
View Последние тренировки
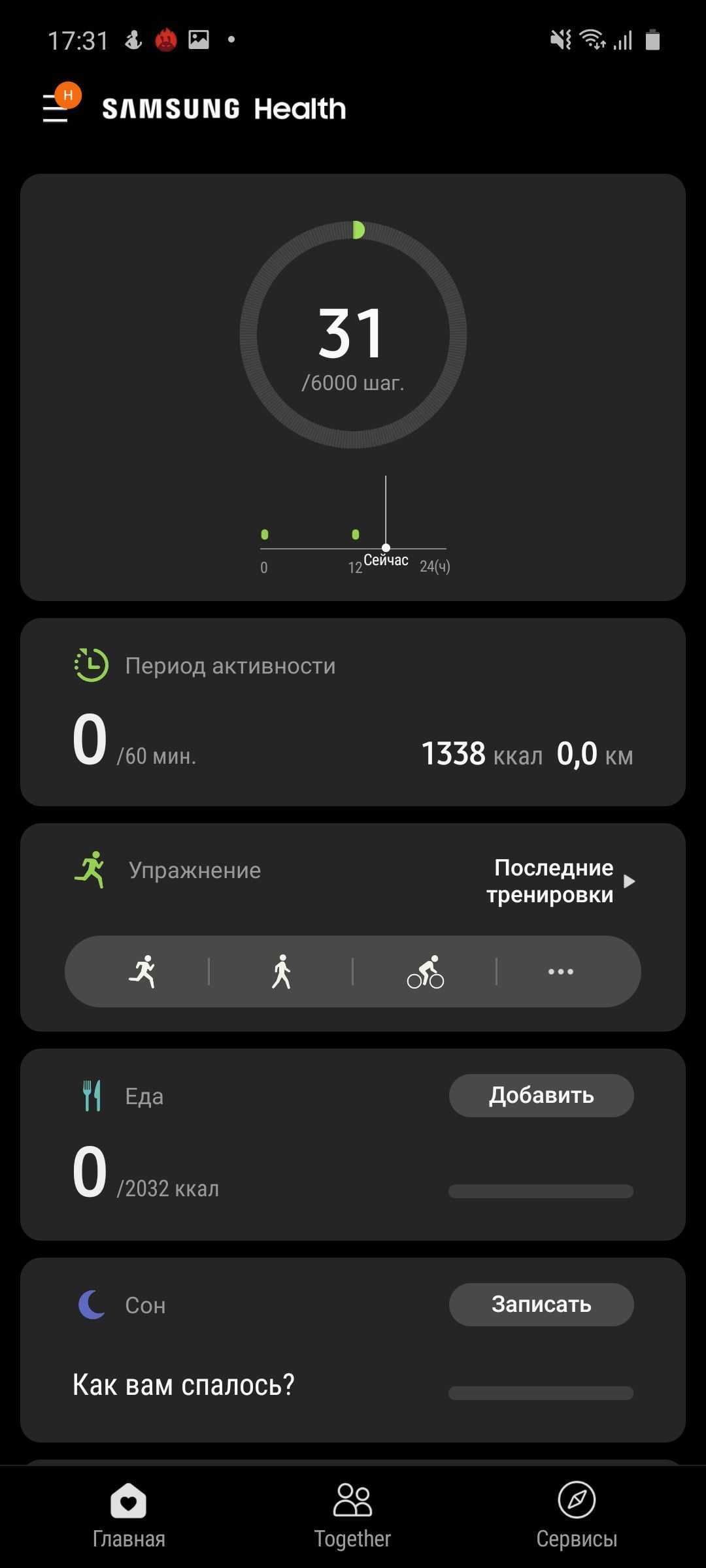pos(561,881)
